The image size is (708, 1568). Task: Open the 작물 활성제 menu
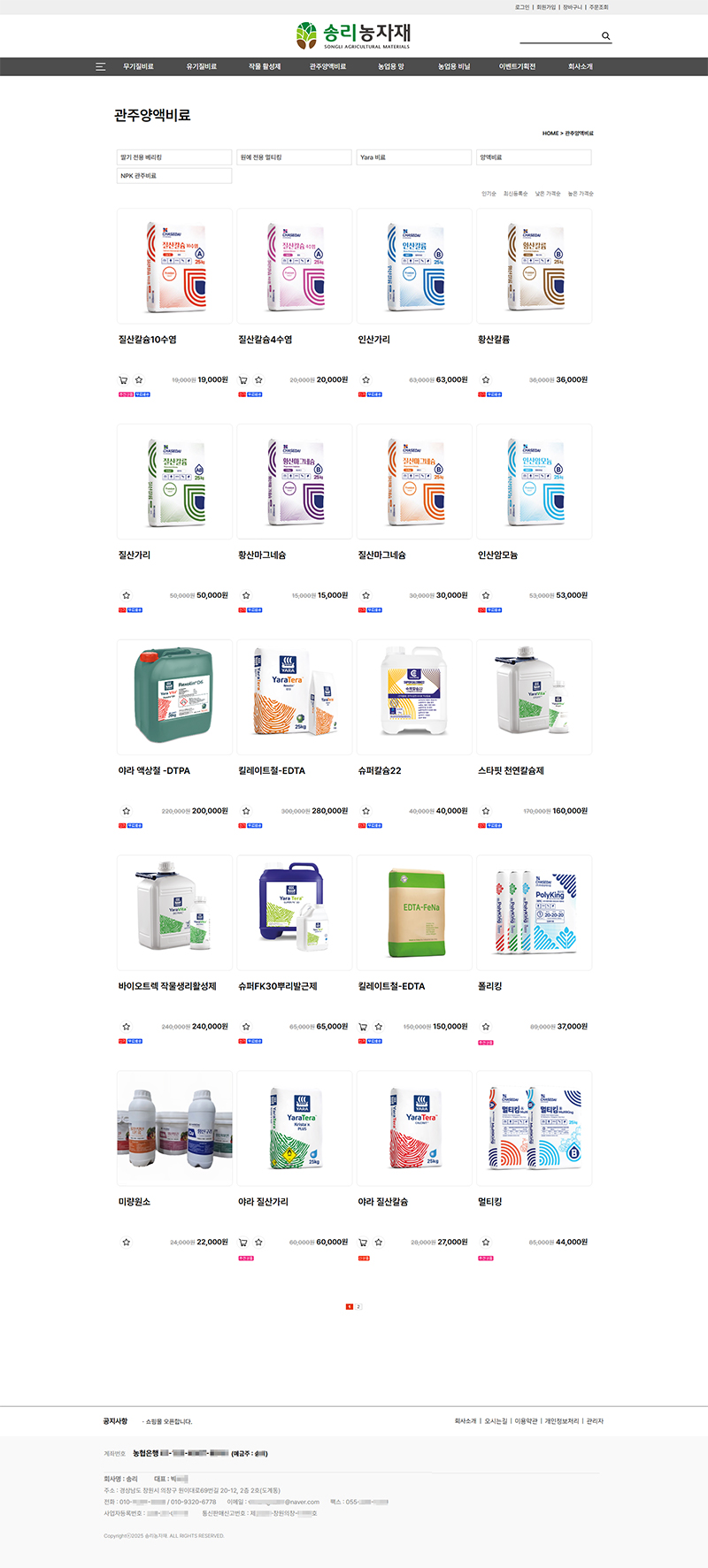pyautogui.click(x=265, y=66)
